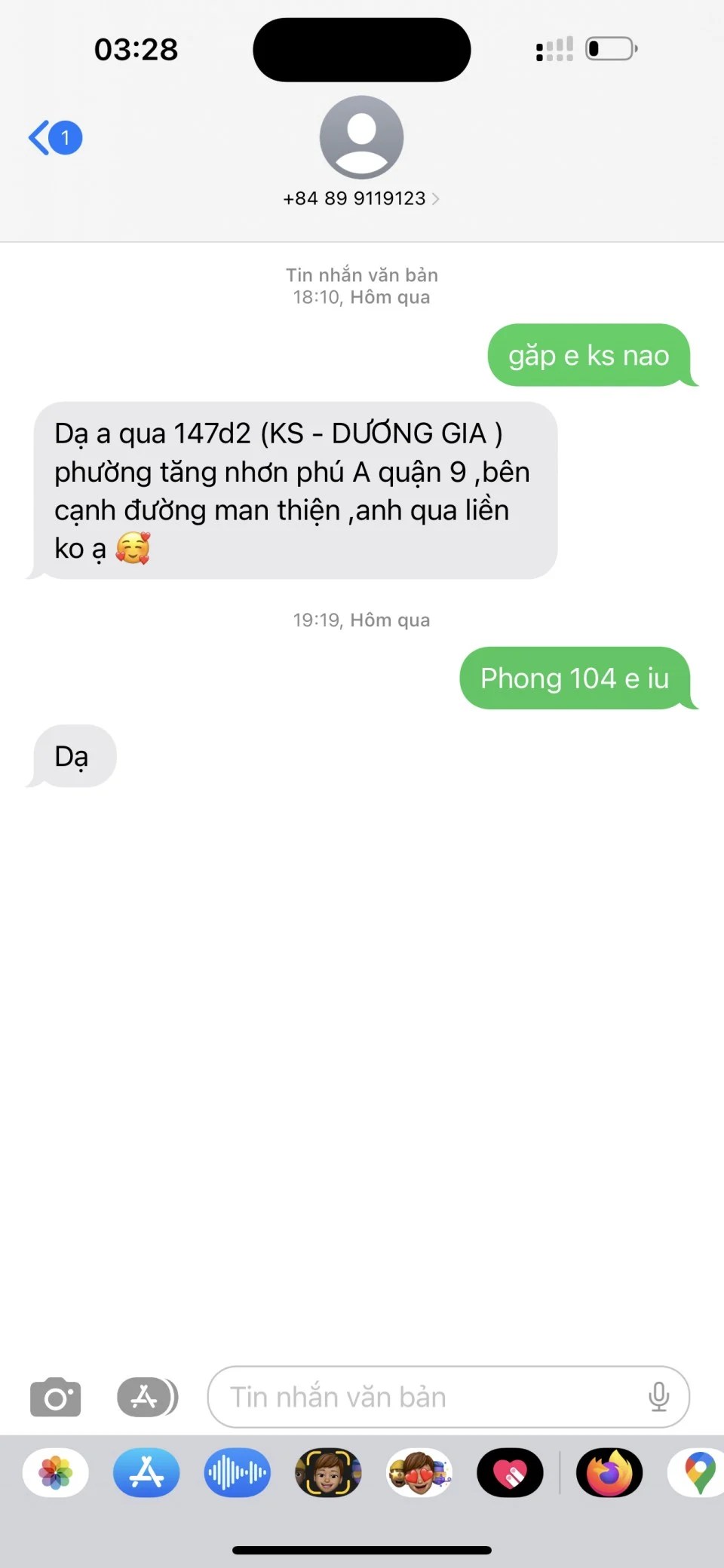
Task: Open the Memoji app in the strip
Action: [x=328, y=1472]
